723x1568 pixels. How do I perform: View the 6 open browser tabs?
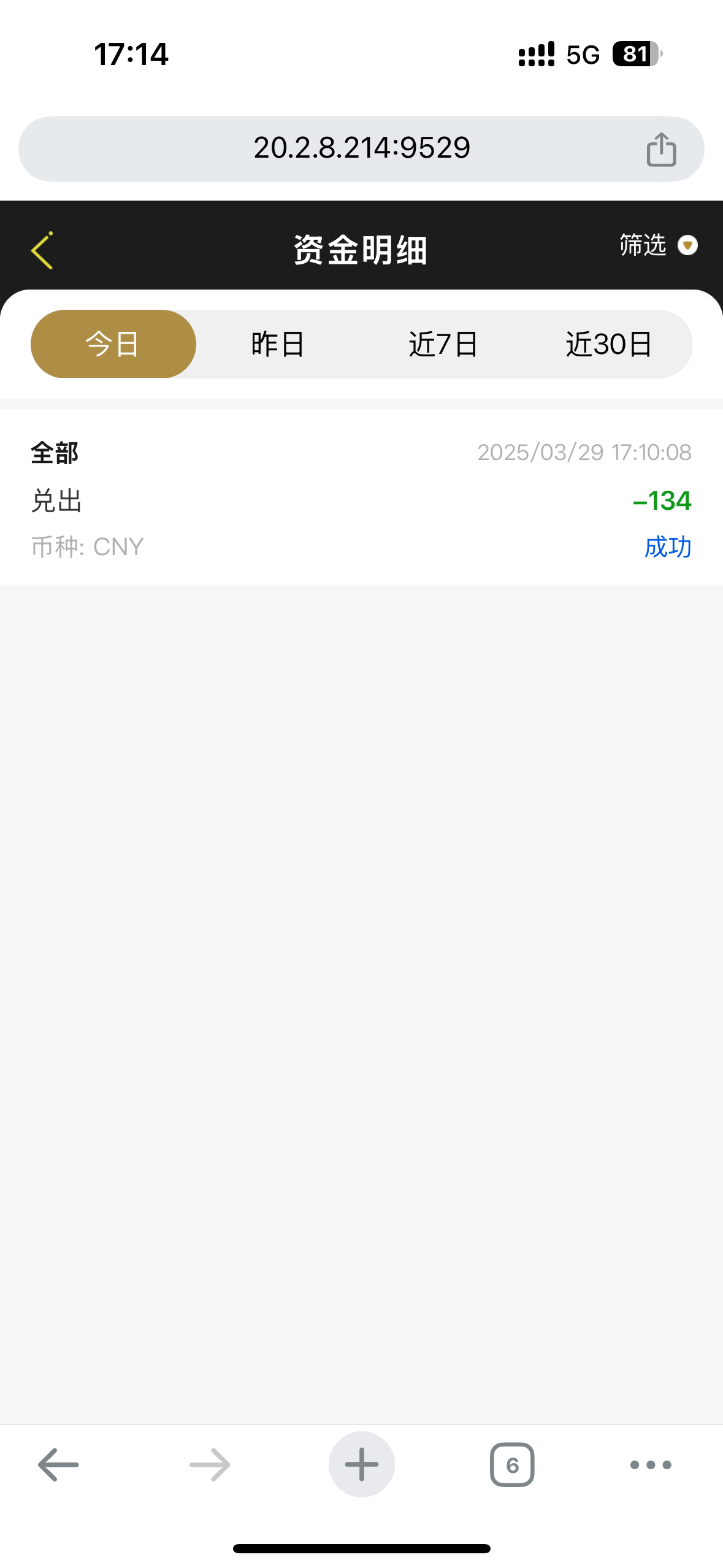(512, 1465)
